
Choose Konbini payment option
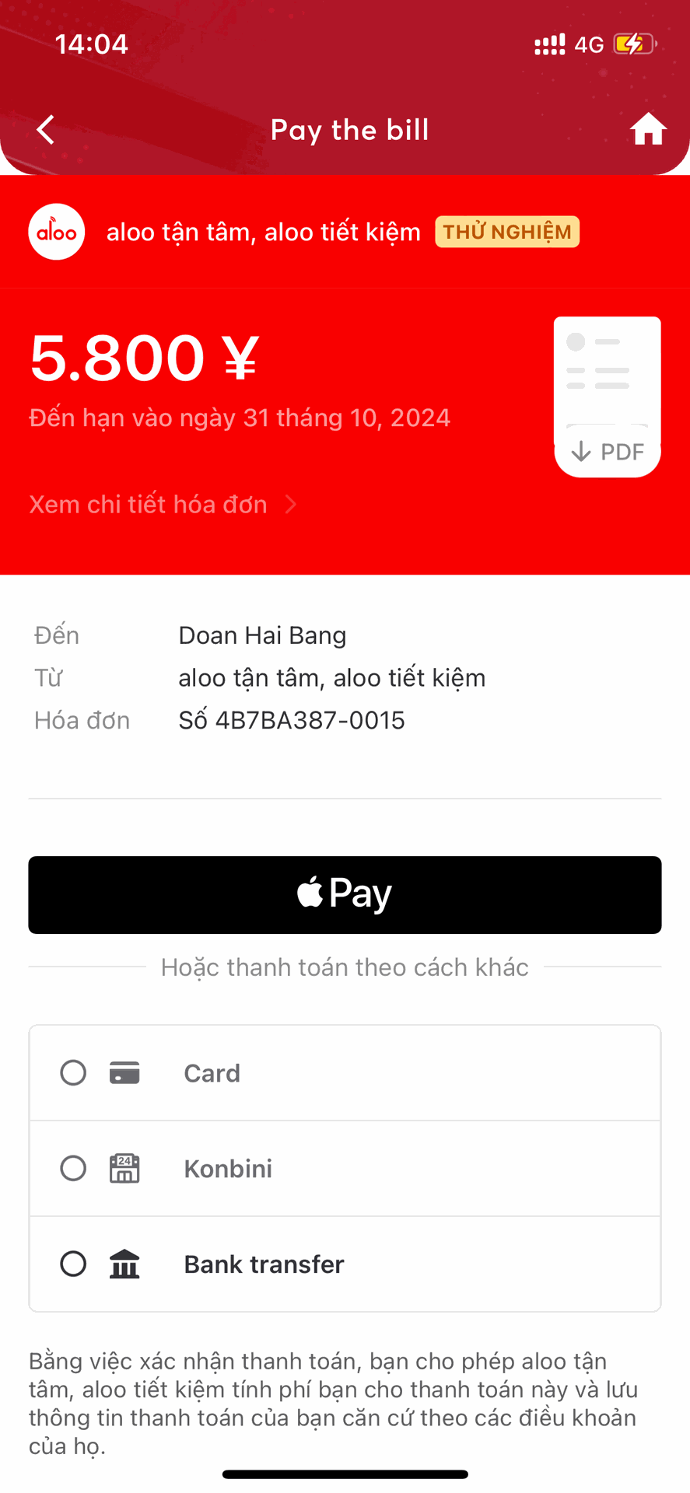(x=74, y=1168)
